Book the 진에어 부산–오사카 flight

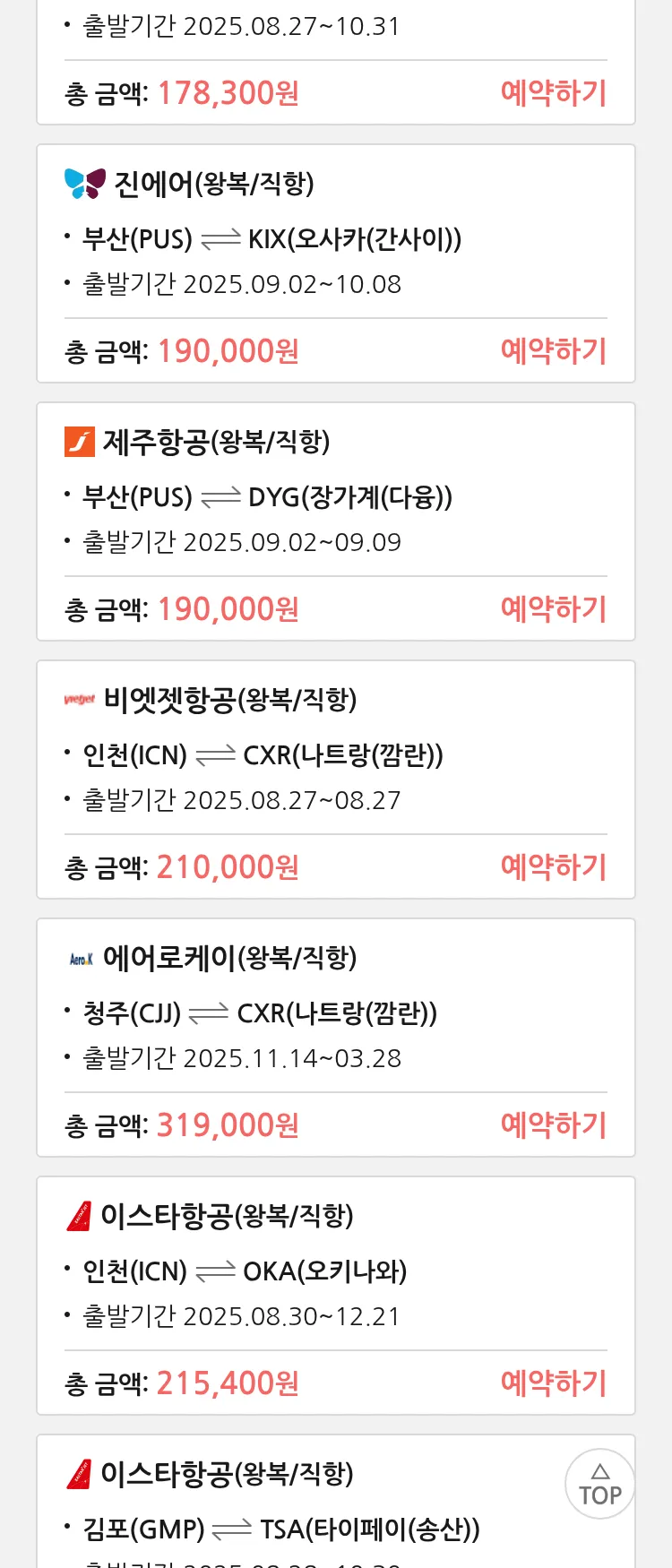[x=553, y=351]
